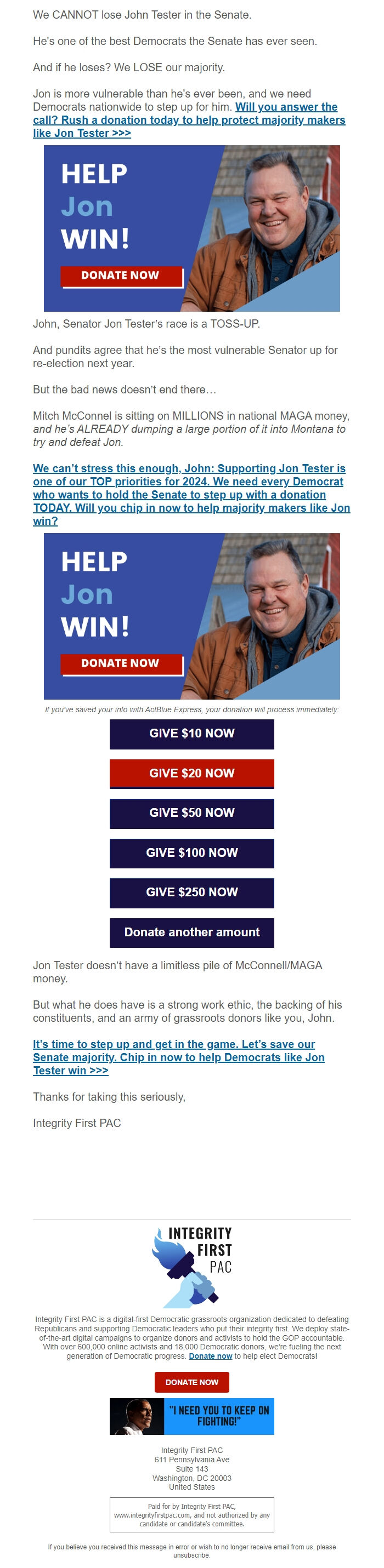This screenshot has height=1568, width=384.
Task: Give $50 now
Action: coord(191,812)
